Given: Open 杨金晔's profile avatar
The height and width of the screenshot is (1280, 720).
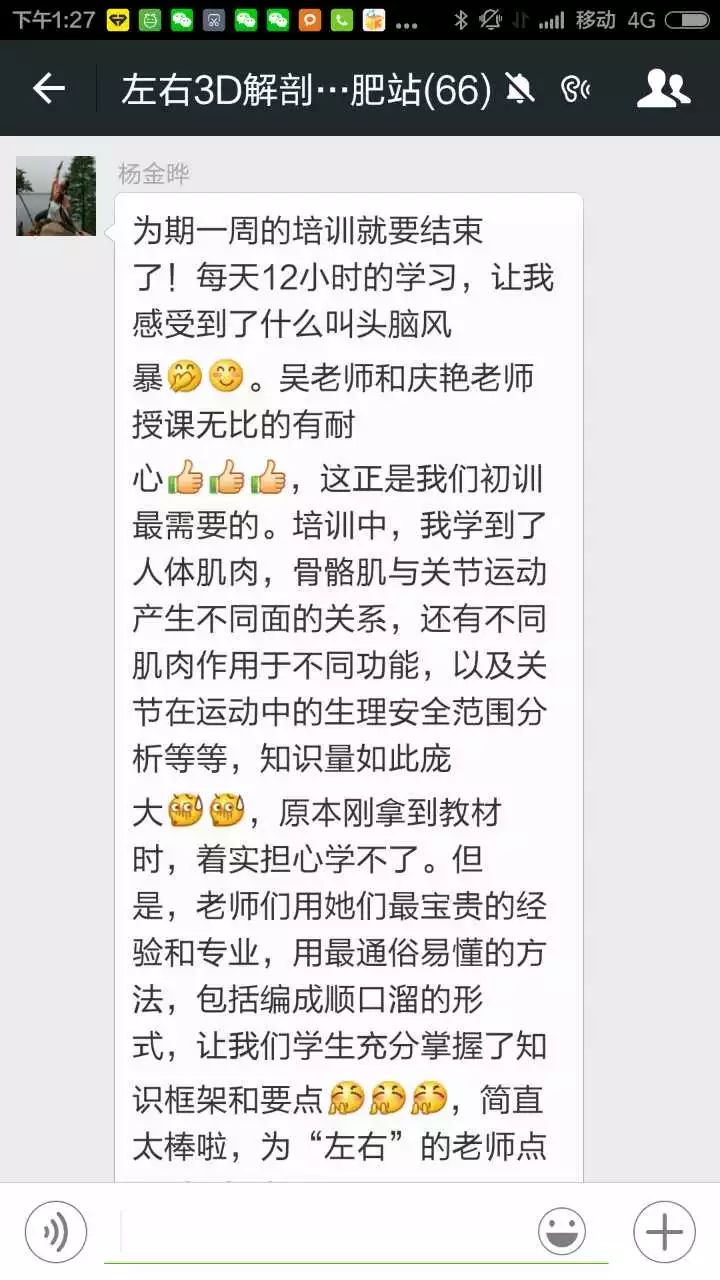Looking at the screenshot, I should pyautogui.click(x=56, y=196).
